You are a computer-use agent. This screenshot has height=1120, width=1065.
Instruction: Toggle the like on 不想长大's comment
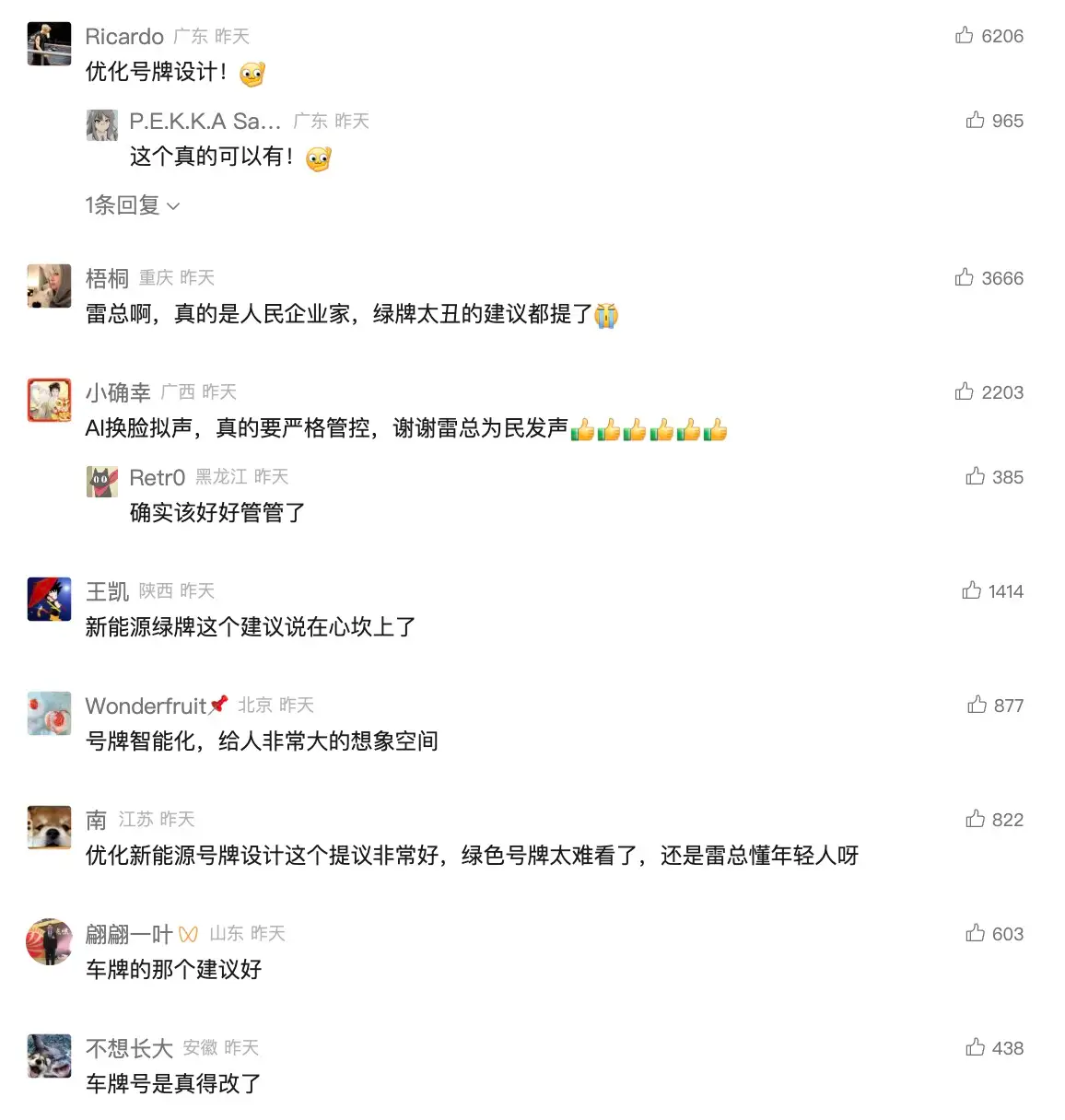pyautogui.click(x=975, y=1047)
